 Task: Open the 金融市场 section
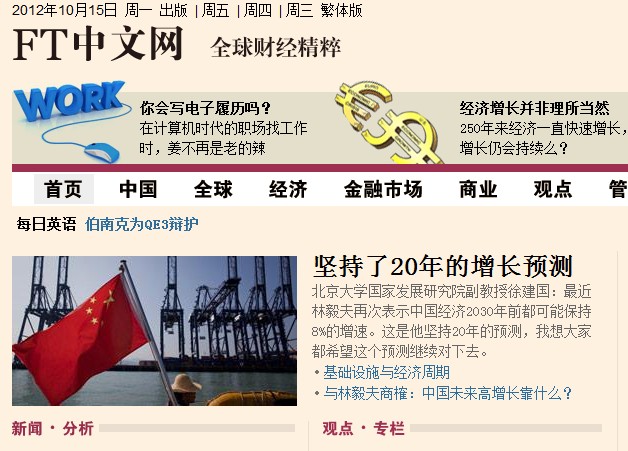(x=383, y=190)
